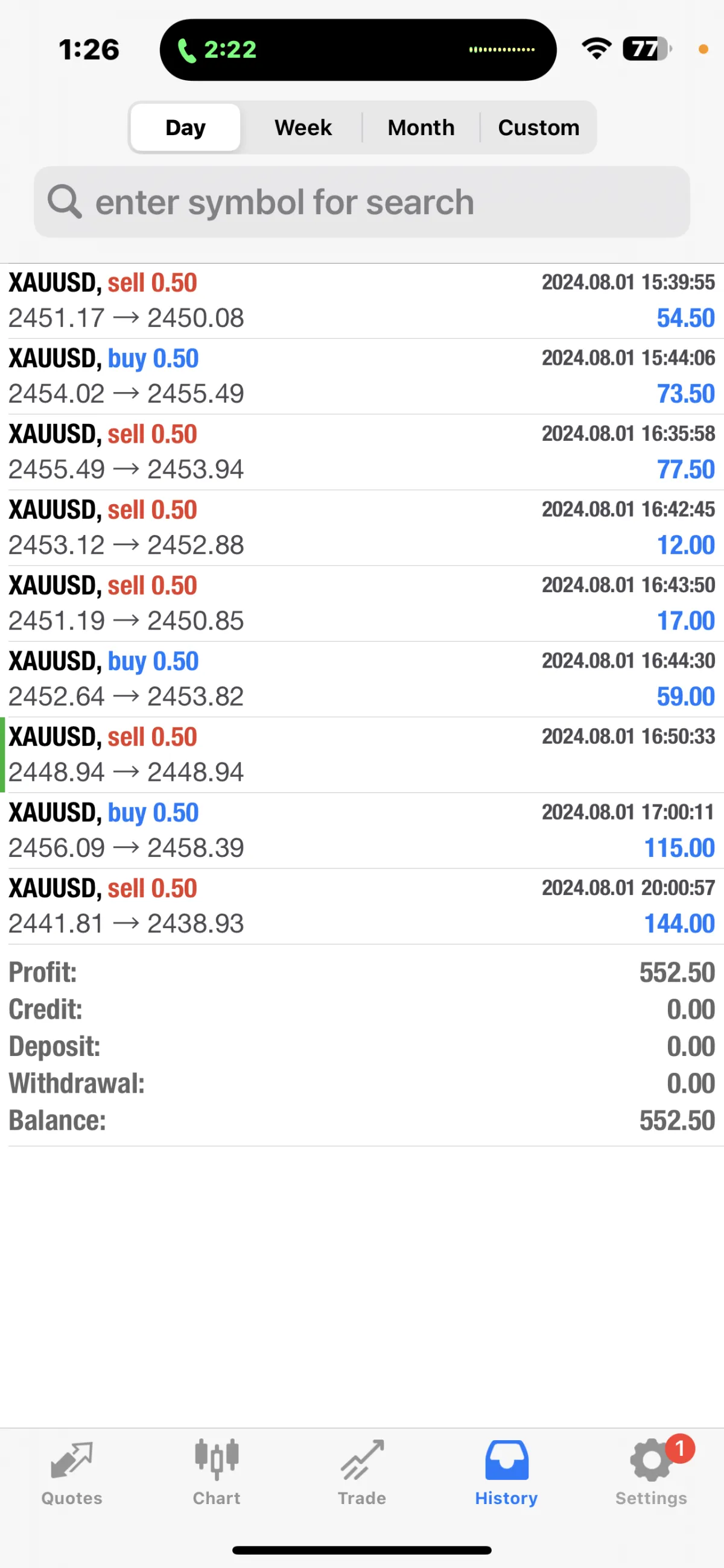Open the sell trade with 144.00 profit
The width and height of the screenshot is (724, 1568).
click(x=361, y=906)
